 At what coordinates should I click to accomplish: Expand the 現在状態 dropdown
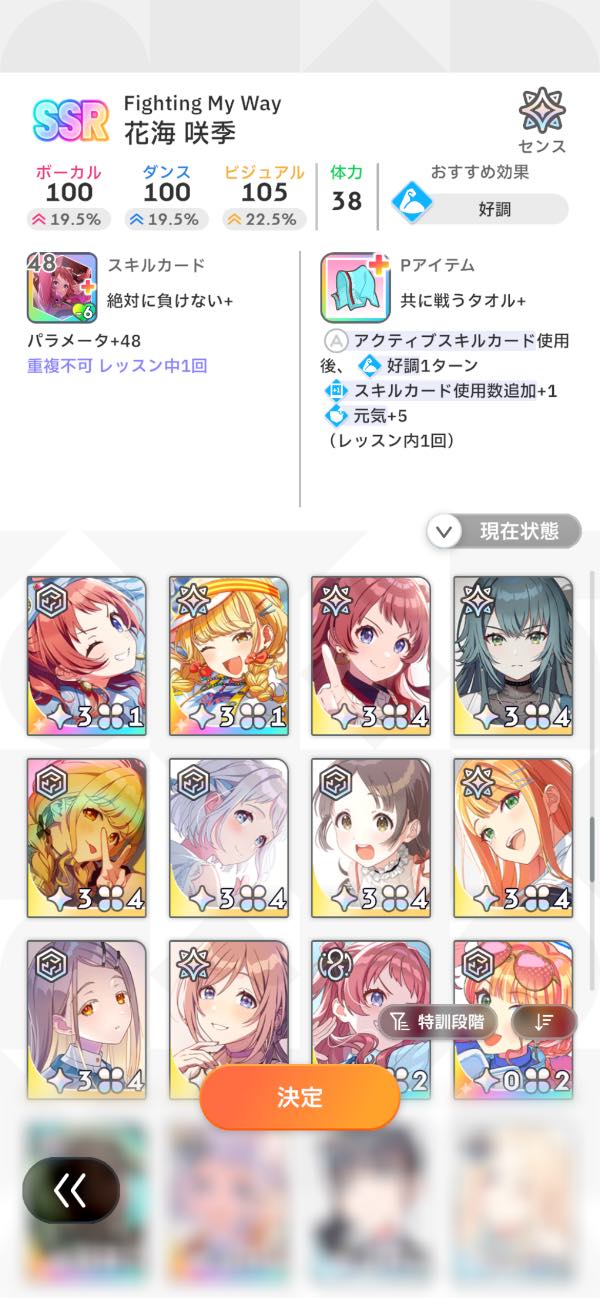(x=504, y=531)
